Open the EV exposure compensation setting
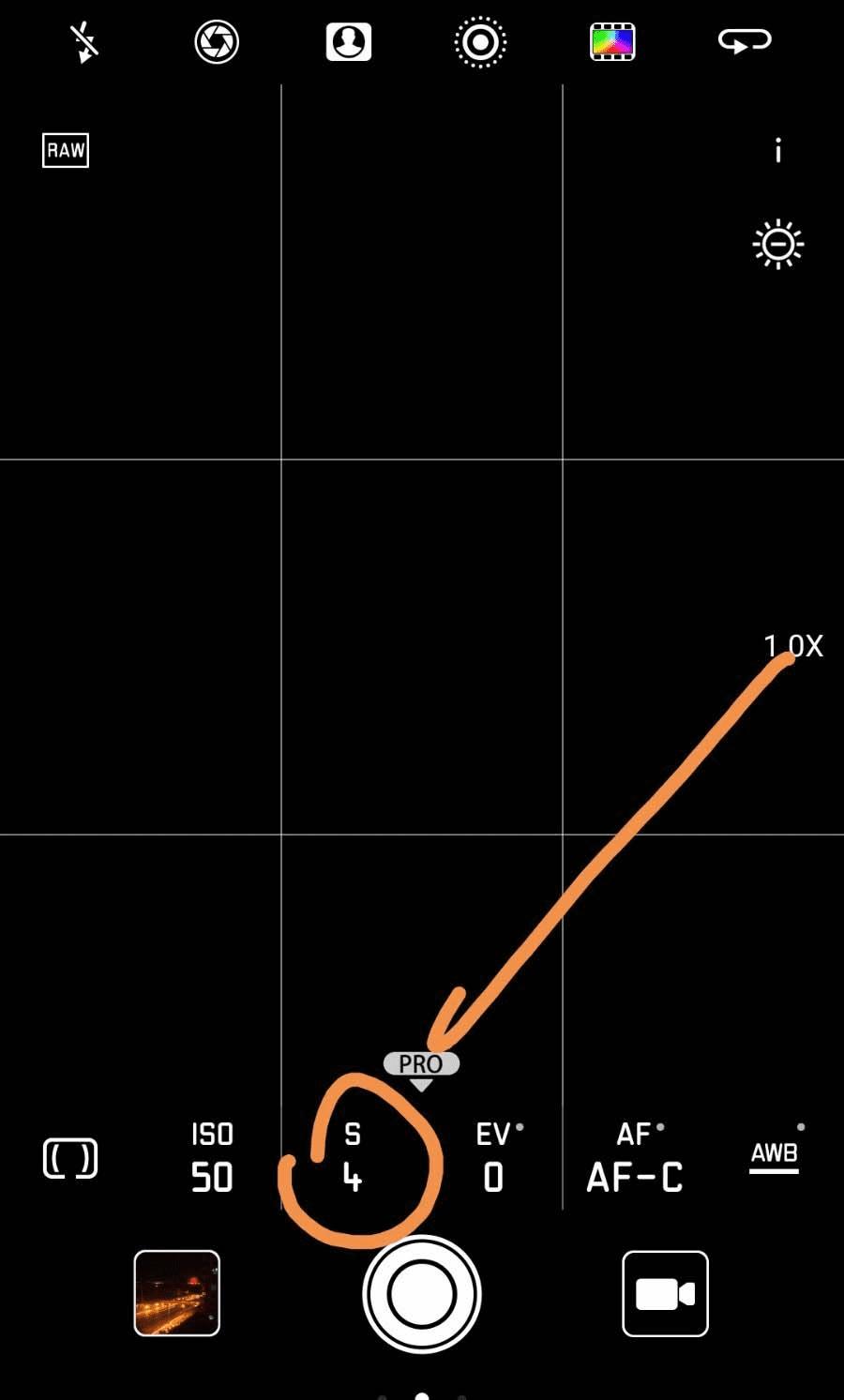The width and height of the screenshot is (844, 1400). [494, 1158]
